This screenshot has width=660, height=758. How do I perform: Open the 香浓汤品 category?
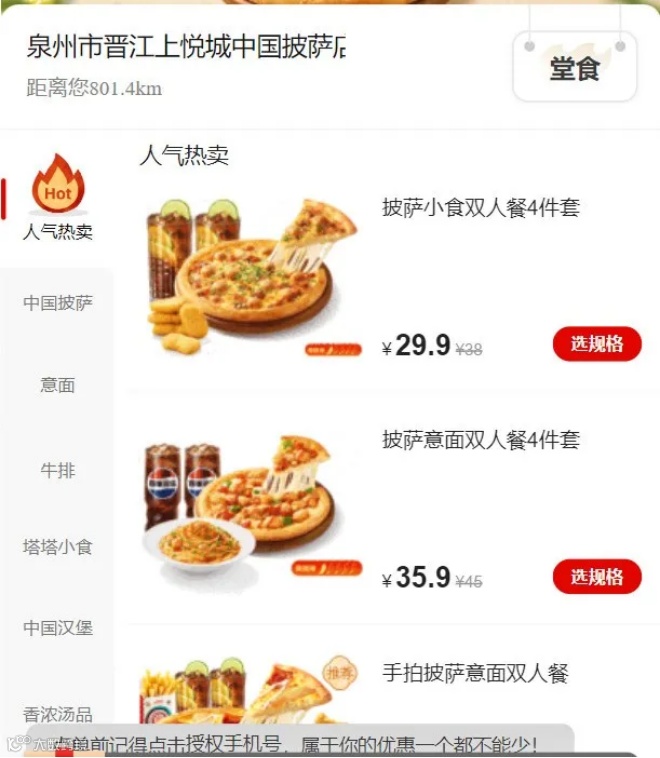point(58,714)
